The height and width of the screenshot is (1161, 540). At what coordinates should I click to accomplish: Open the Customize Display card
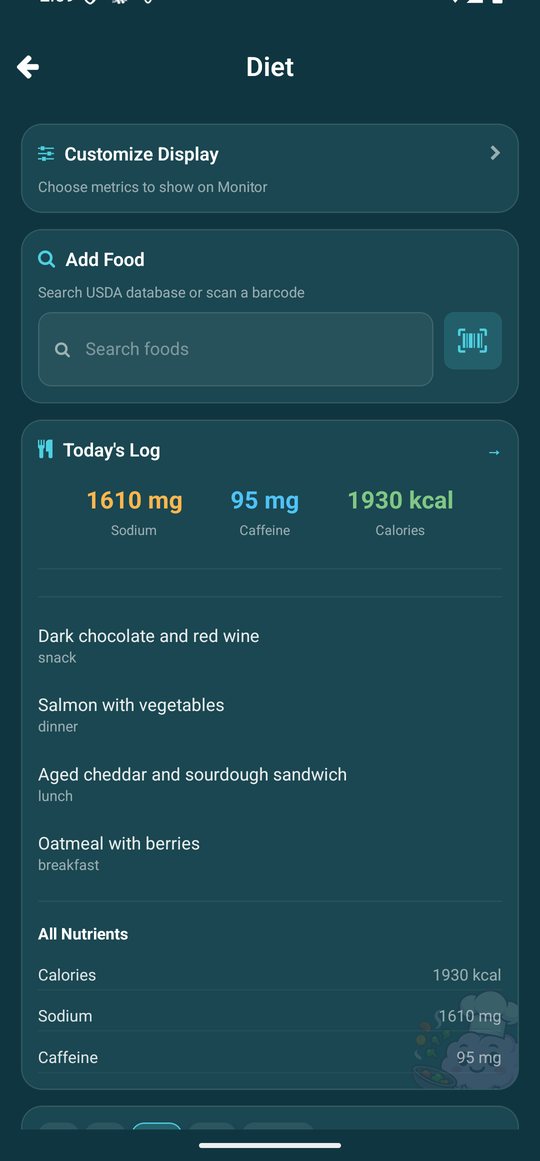pyautogui.click(x=270, y=169)
